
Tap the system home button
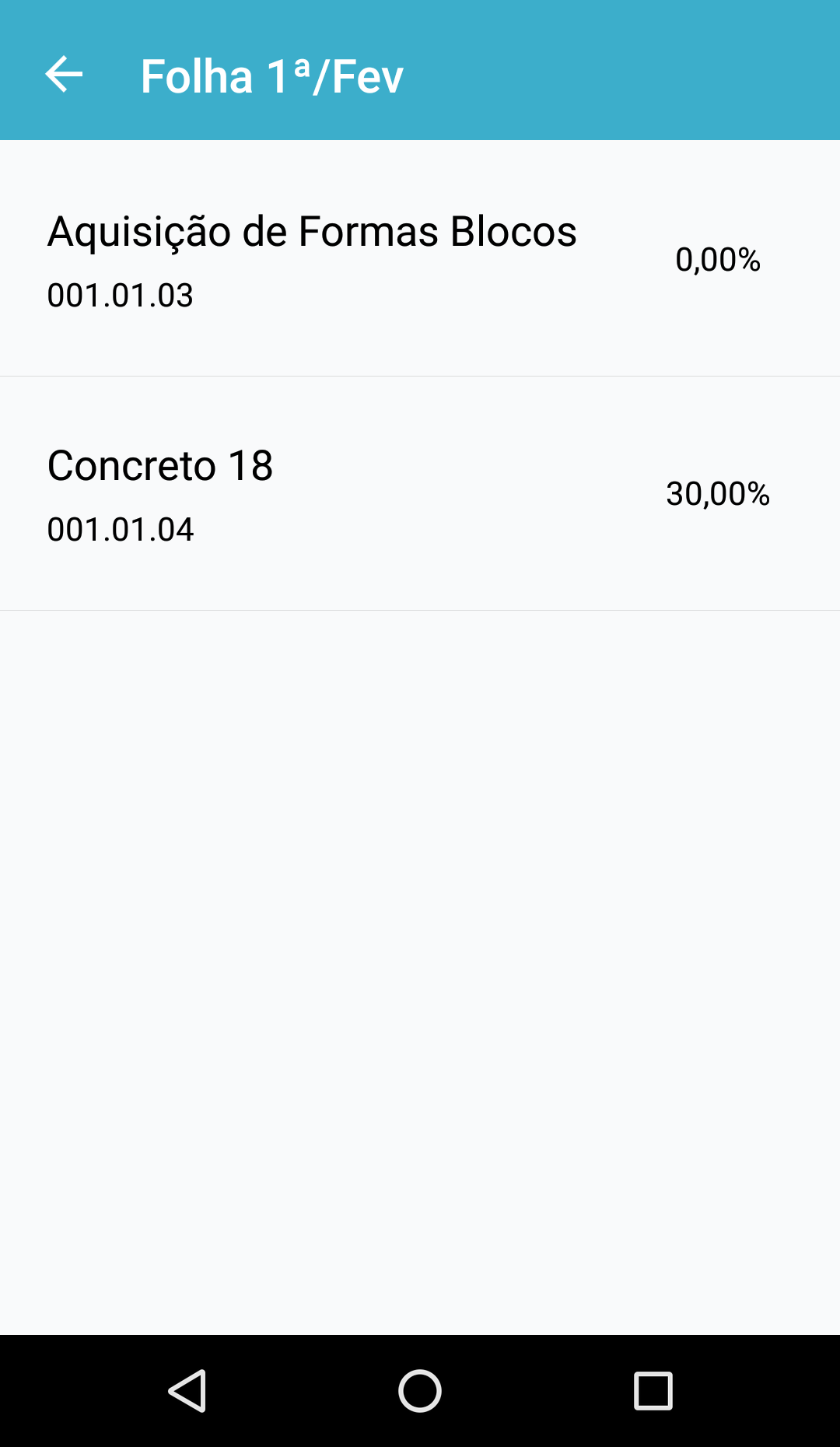pyautogui.click(x=420, y=1390)
